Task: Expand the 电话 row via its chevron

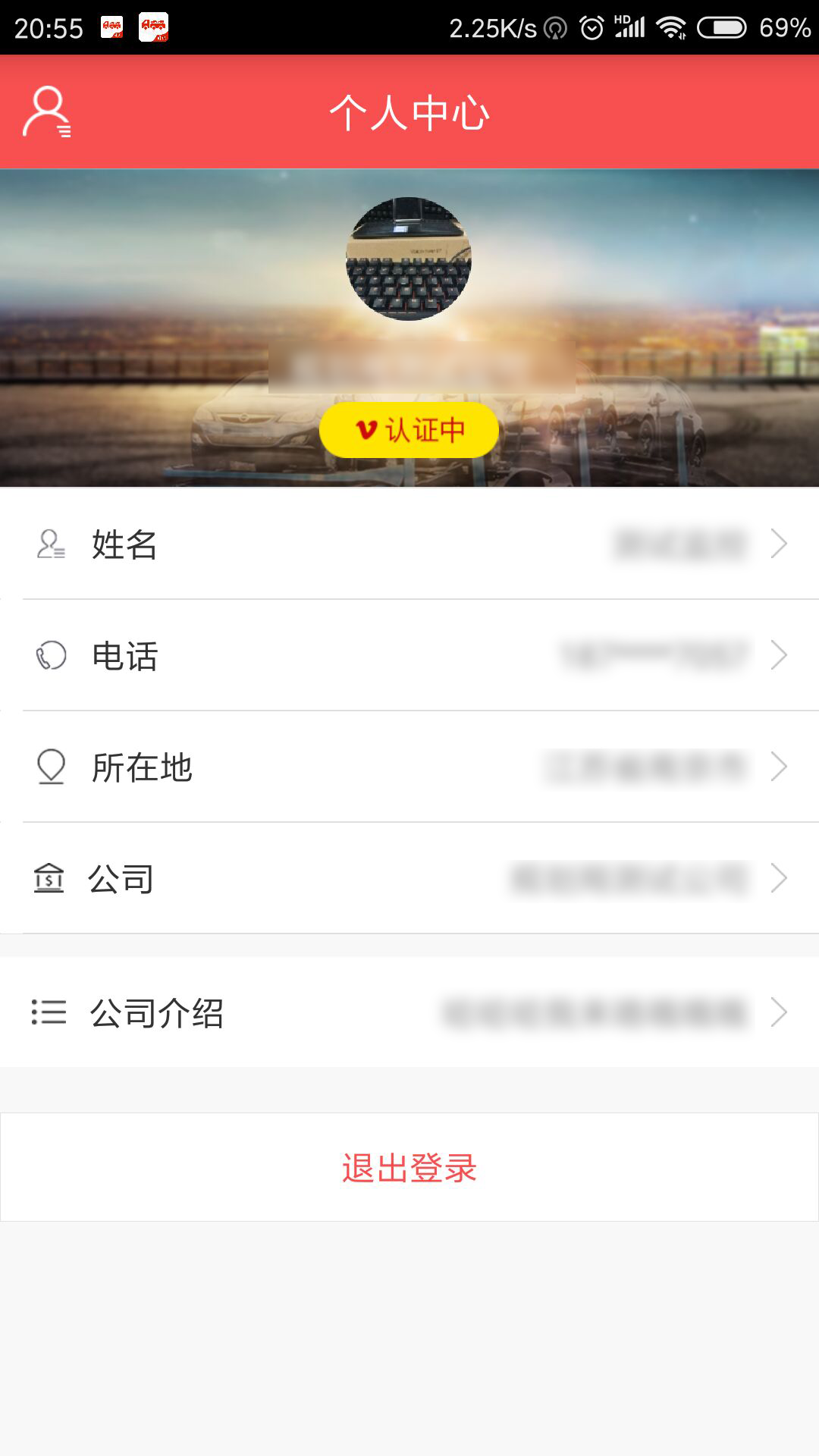Action: point(780,655)
